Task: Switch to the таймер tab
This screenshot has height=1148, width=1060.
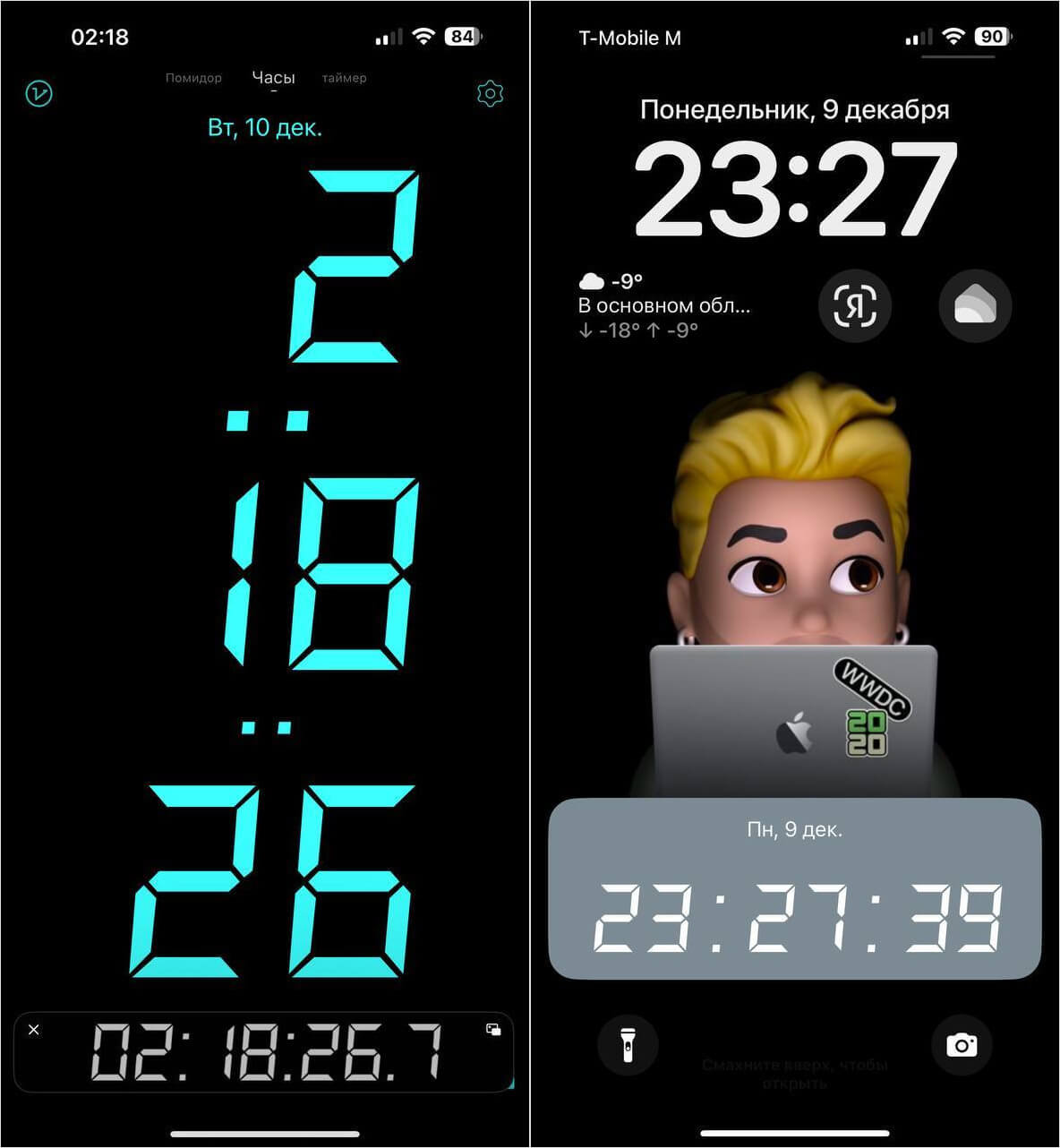Action: coord(344,78)
